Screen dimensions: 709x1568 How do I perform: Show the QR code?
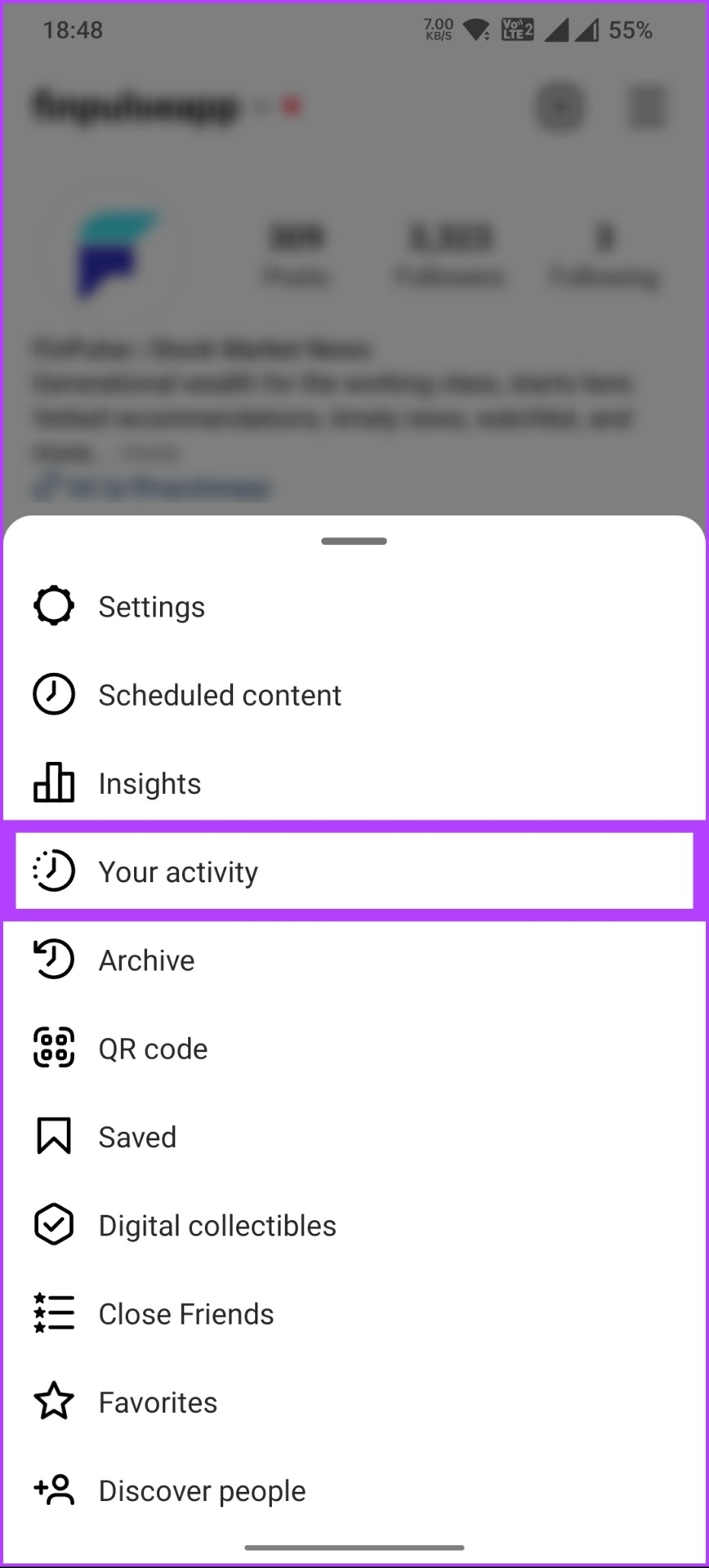(153, 1049)
